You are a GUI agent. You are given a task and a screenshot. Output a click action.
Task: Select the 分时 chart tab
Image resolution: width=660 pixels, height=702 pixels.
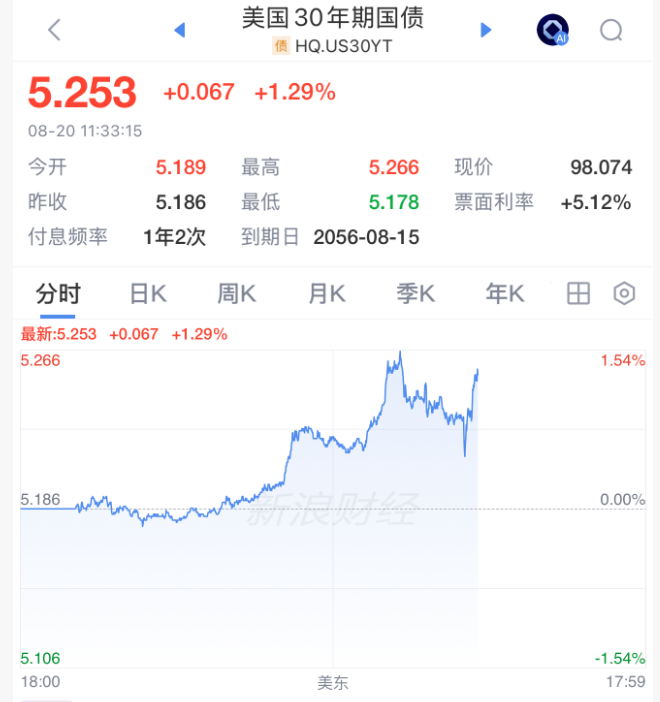(x=58, y=294)
